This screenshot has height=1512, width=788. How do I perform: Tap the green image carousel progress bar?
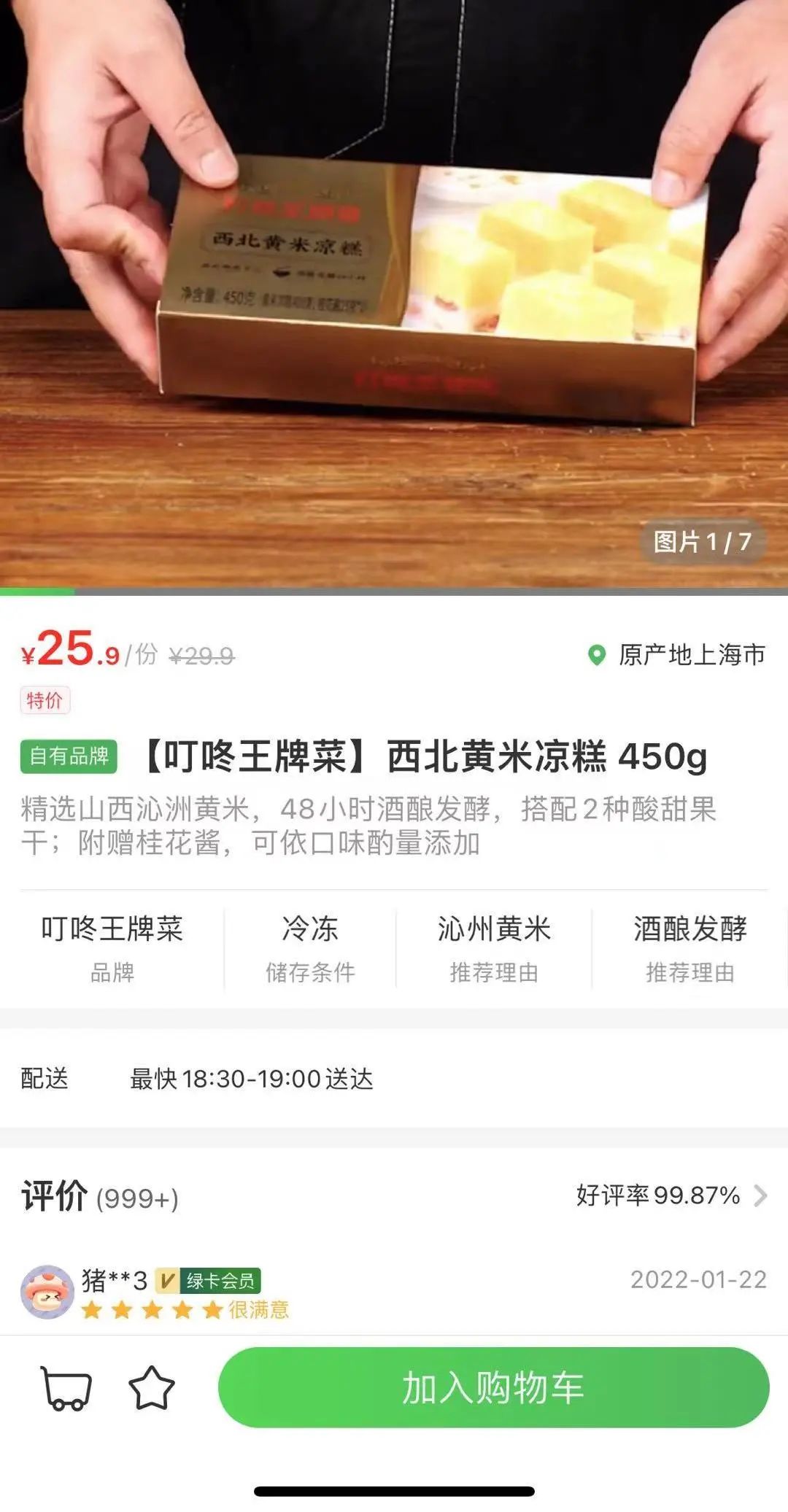(x=36, y=592)
